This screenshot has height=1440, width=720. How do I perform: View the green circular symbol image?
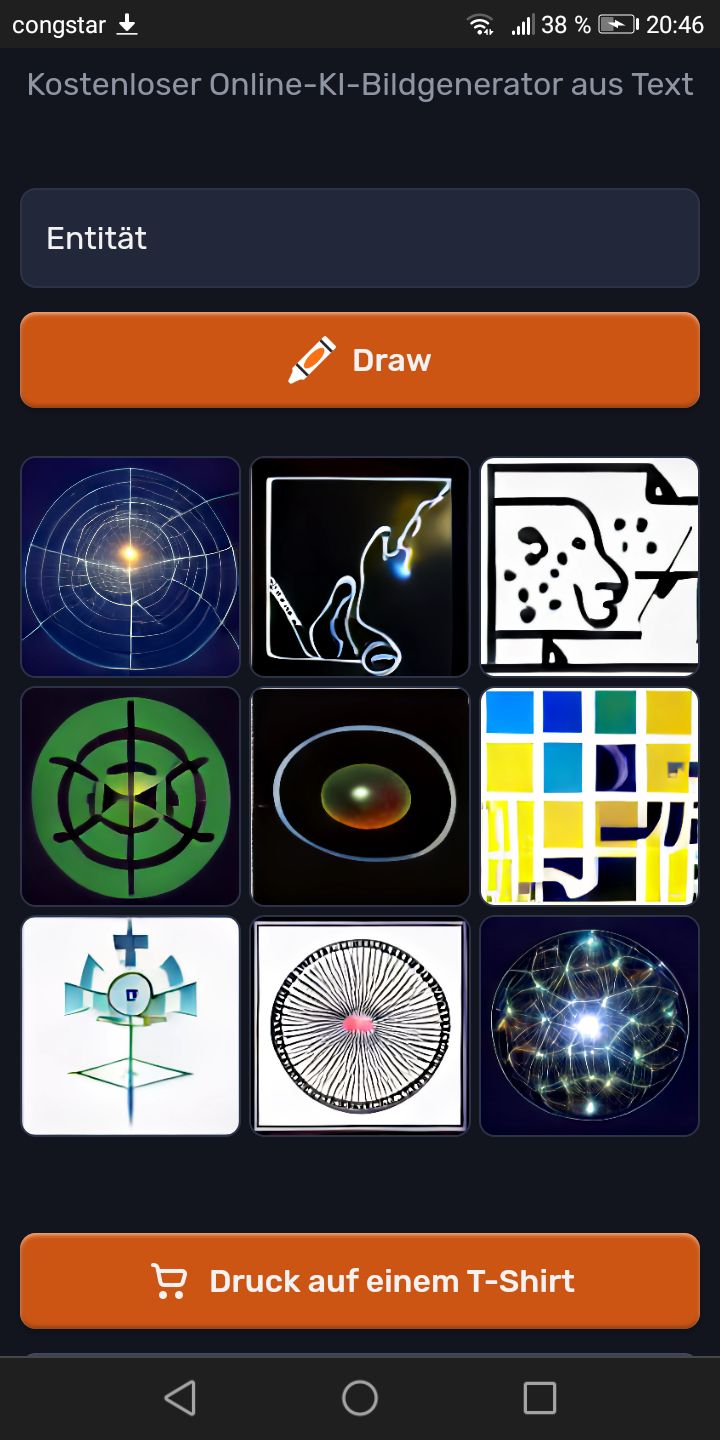tap(130, 796)
